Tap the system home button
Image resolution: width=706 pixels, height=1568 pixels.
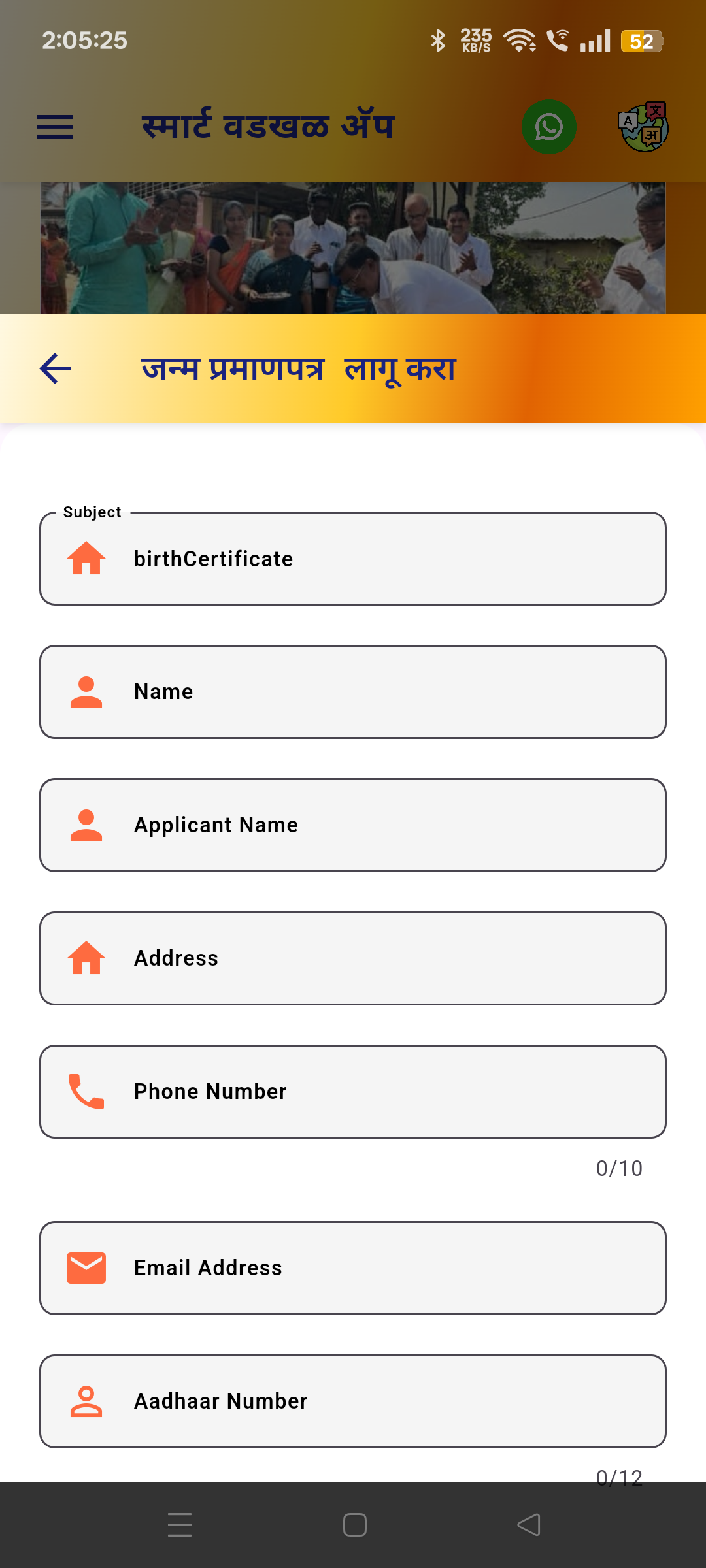pyautogui.click(x=354, y=1525)
